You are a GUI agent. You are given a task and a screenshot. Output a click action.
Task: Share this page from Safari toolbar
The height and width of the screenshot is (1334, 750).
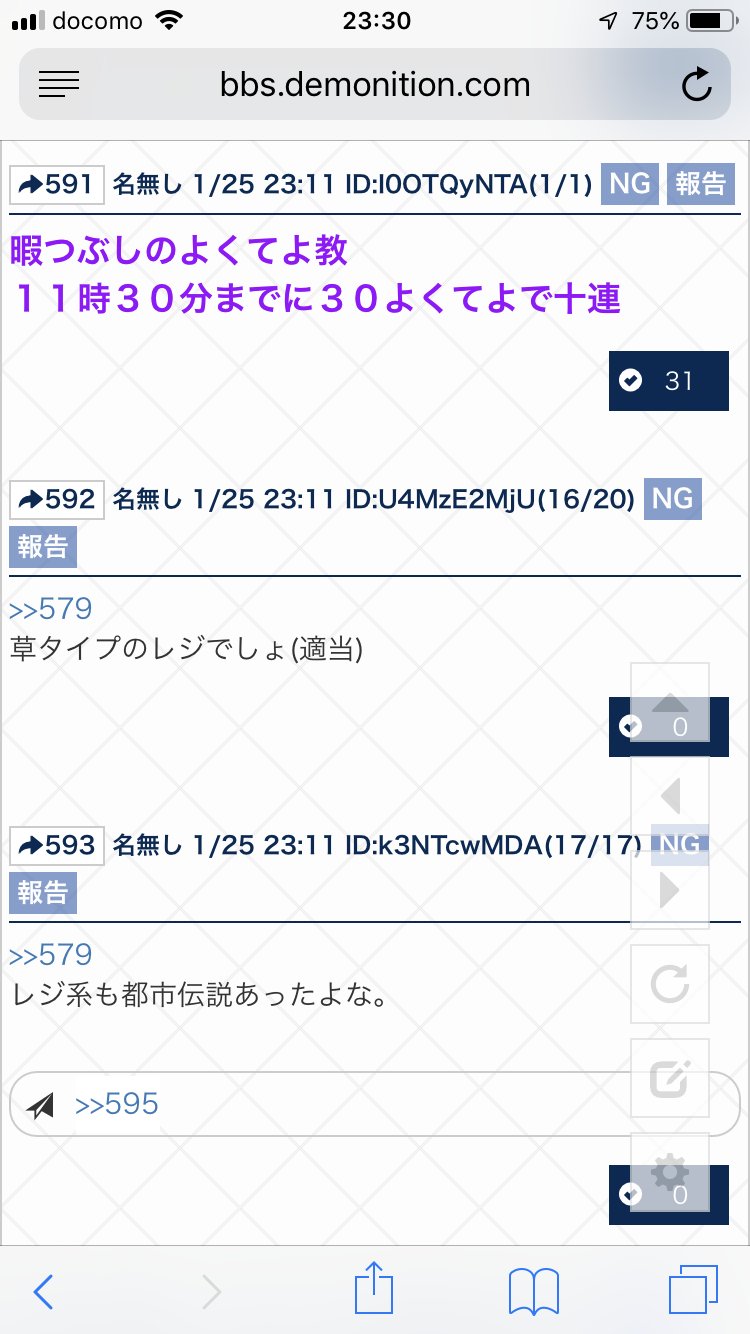374,1290
